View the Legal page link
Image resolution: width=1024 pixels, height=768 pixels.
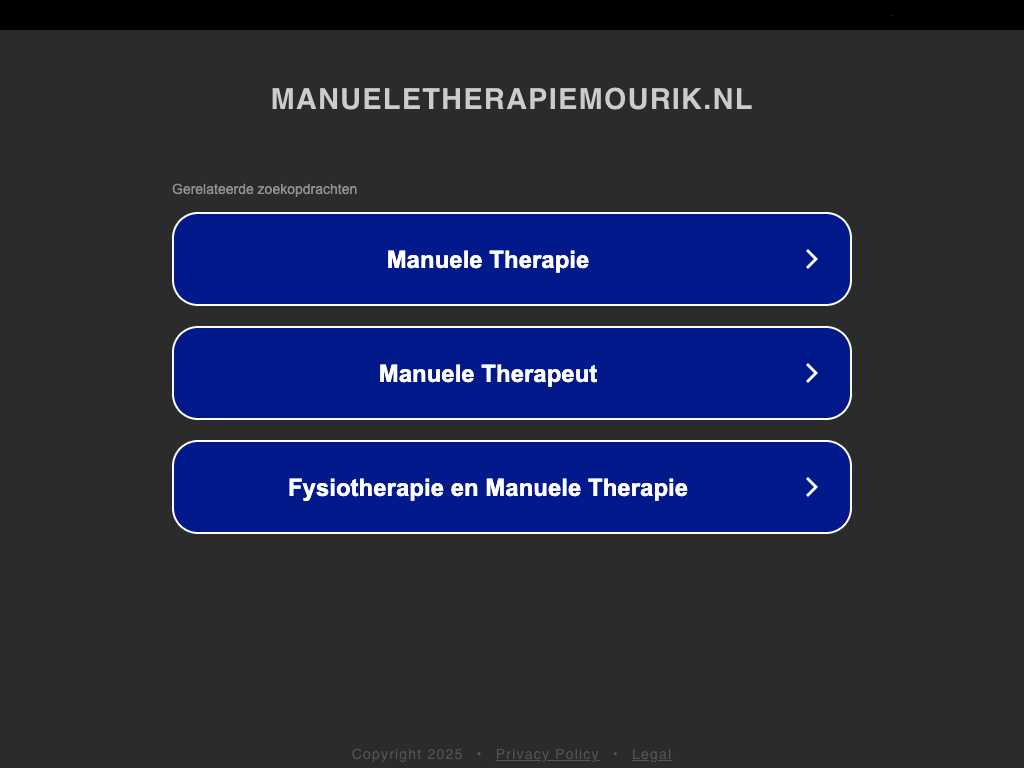[651, 754]
